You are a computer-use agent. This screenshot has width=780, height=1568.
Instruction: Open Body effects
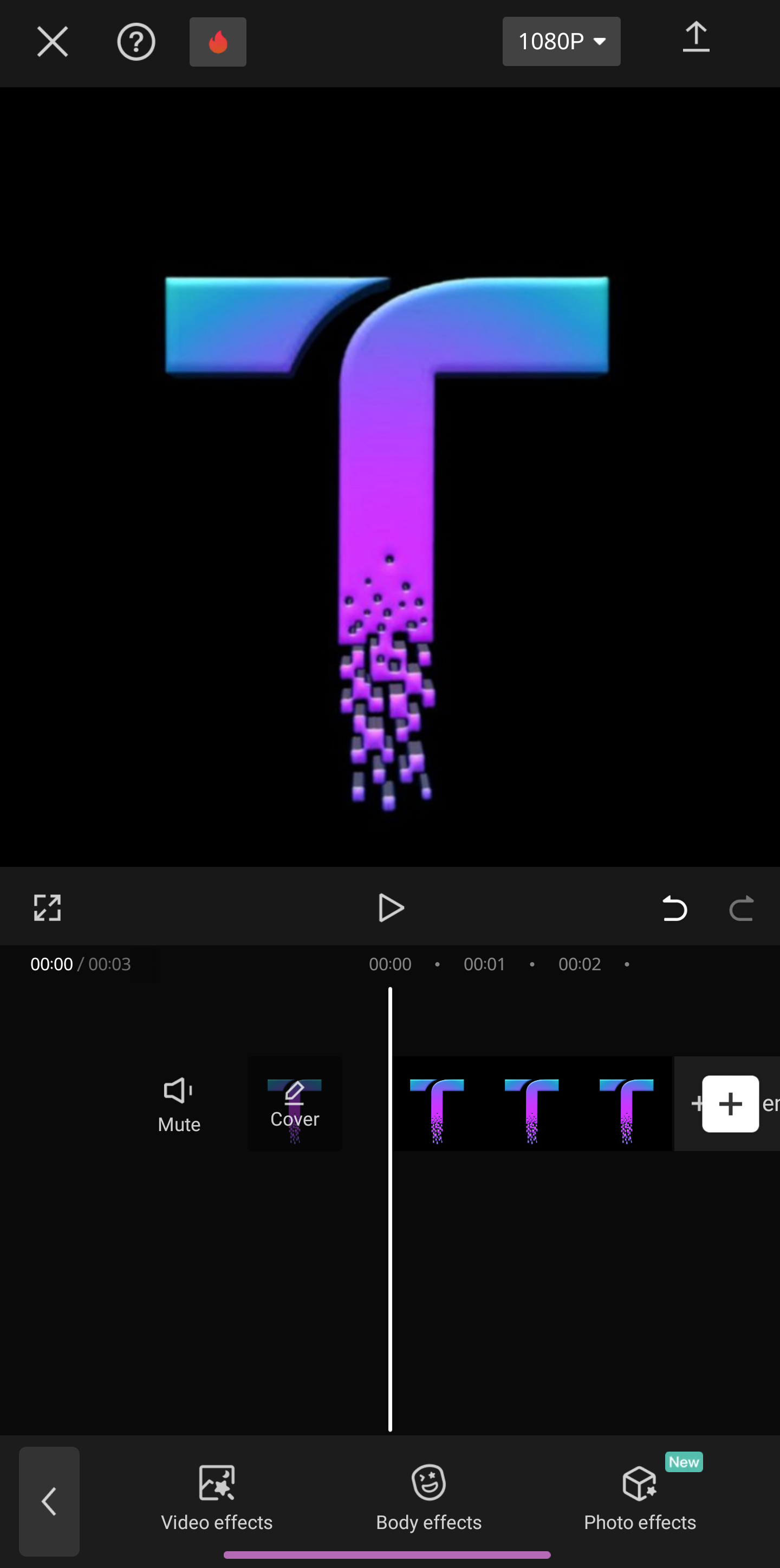coord(428,1498)
